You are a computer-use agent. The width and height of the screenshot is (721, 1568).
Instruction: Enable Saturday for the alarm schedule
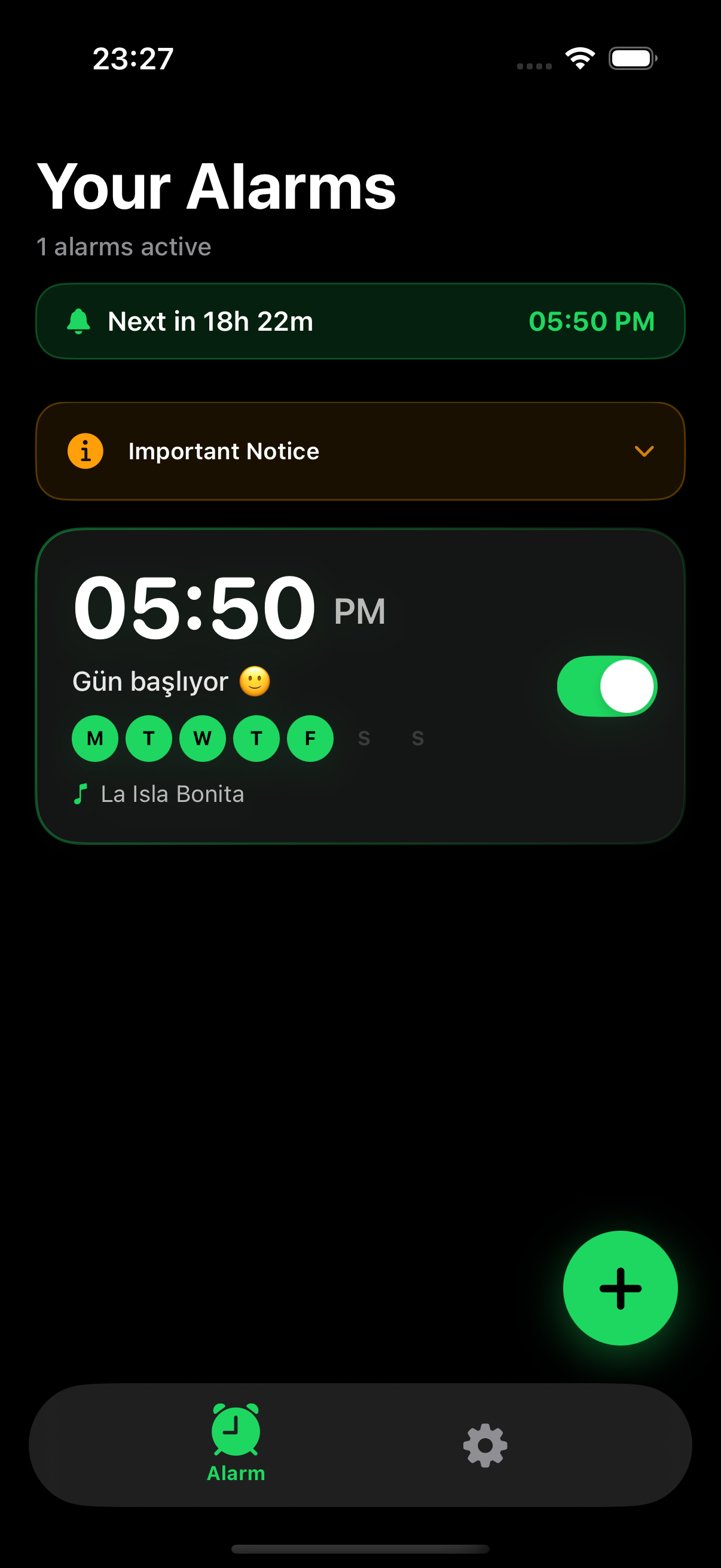pyautogui.click(x=364, y=739)
